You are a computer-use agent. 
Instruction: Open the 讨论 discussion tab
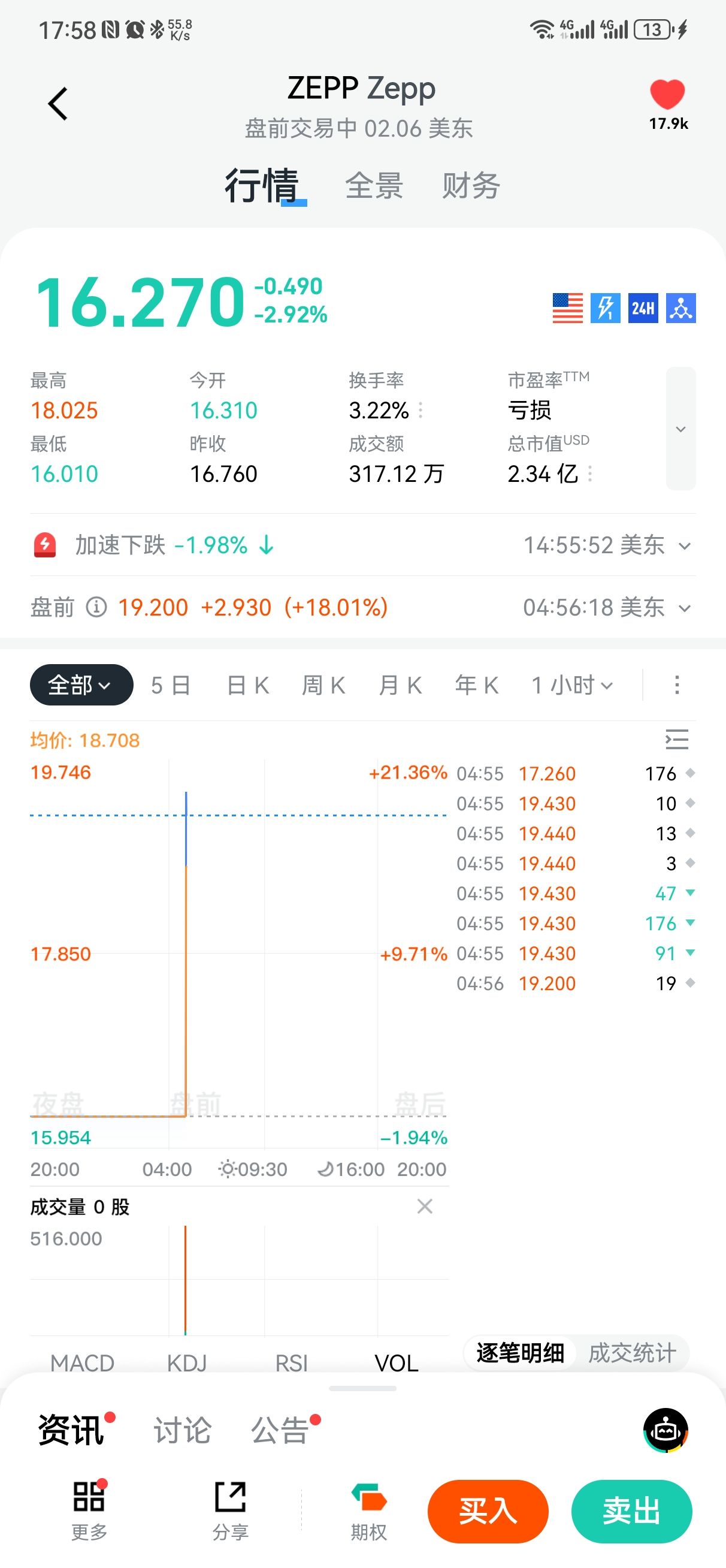click(182, 1430)
